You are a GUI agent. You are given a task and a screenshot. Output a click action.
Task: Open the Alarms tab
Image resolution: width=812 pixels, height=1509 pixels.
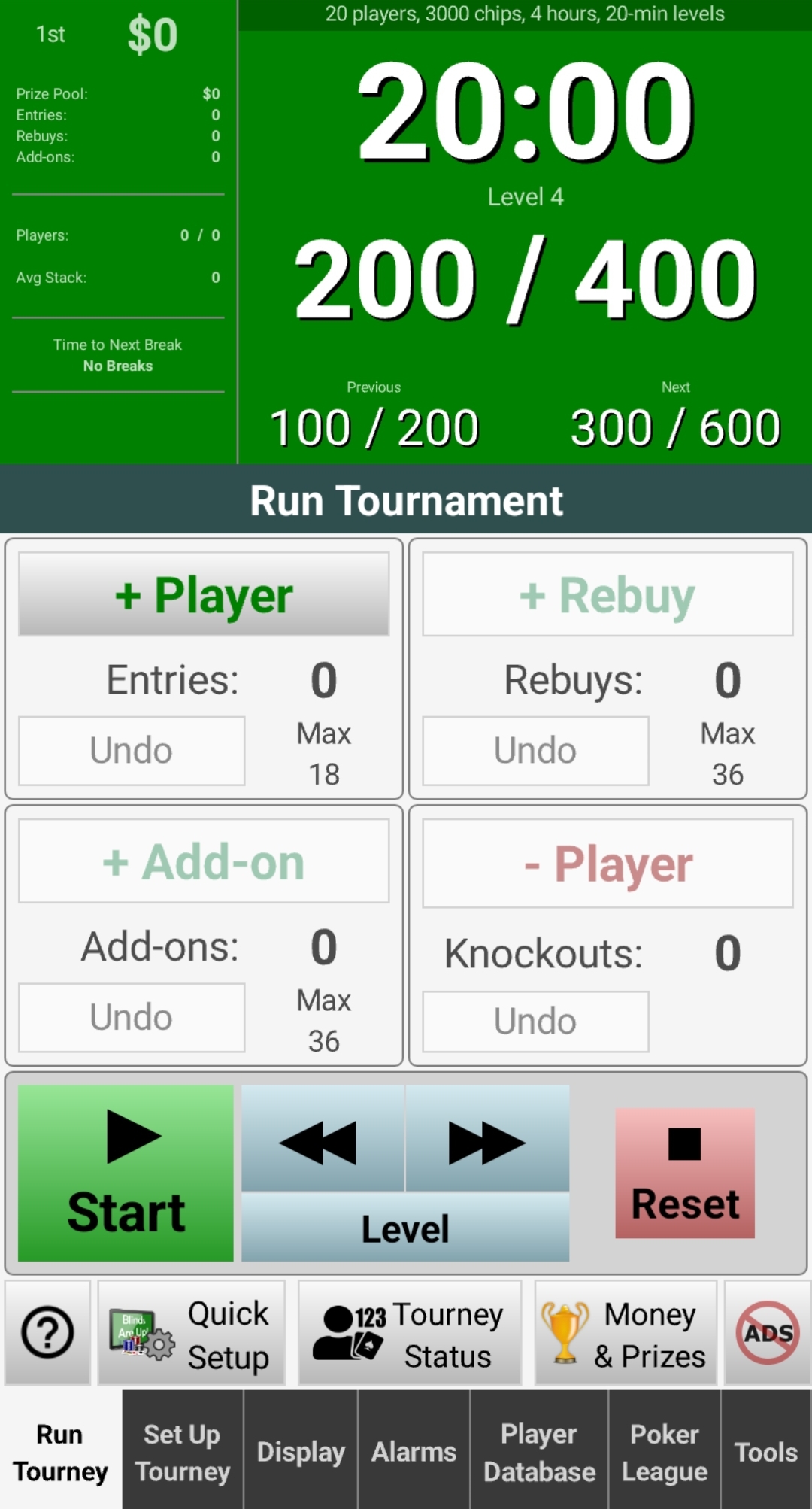414,1451
